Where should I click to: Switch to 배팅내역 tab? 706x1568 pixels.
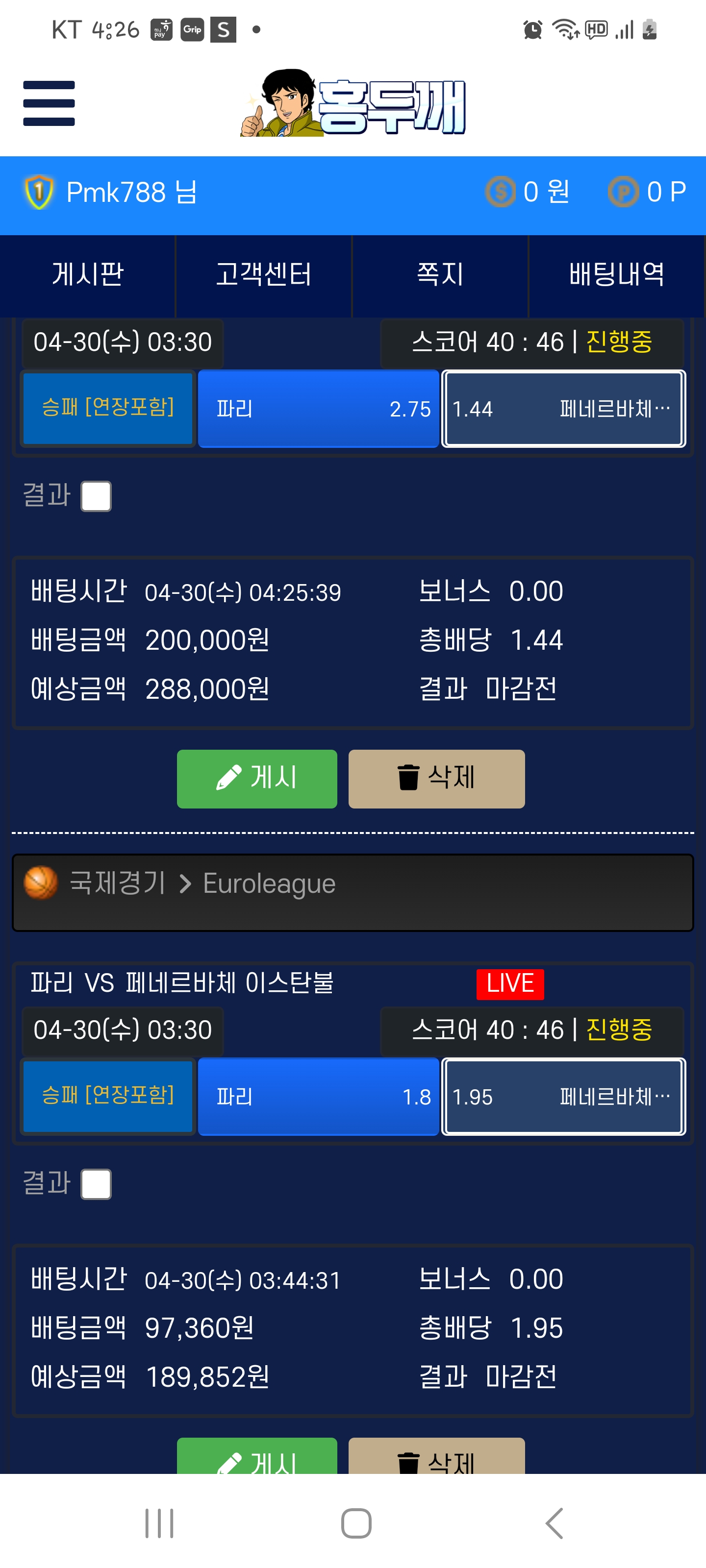pos(616,275)
